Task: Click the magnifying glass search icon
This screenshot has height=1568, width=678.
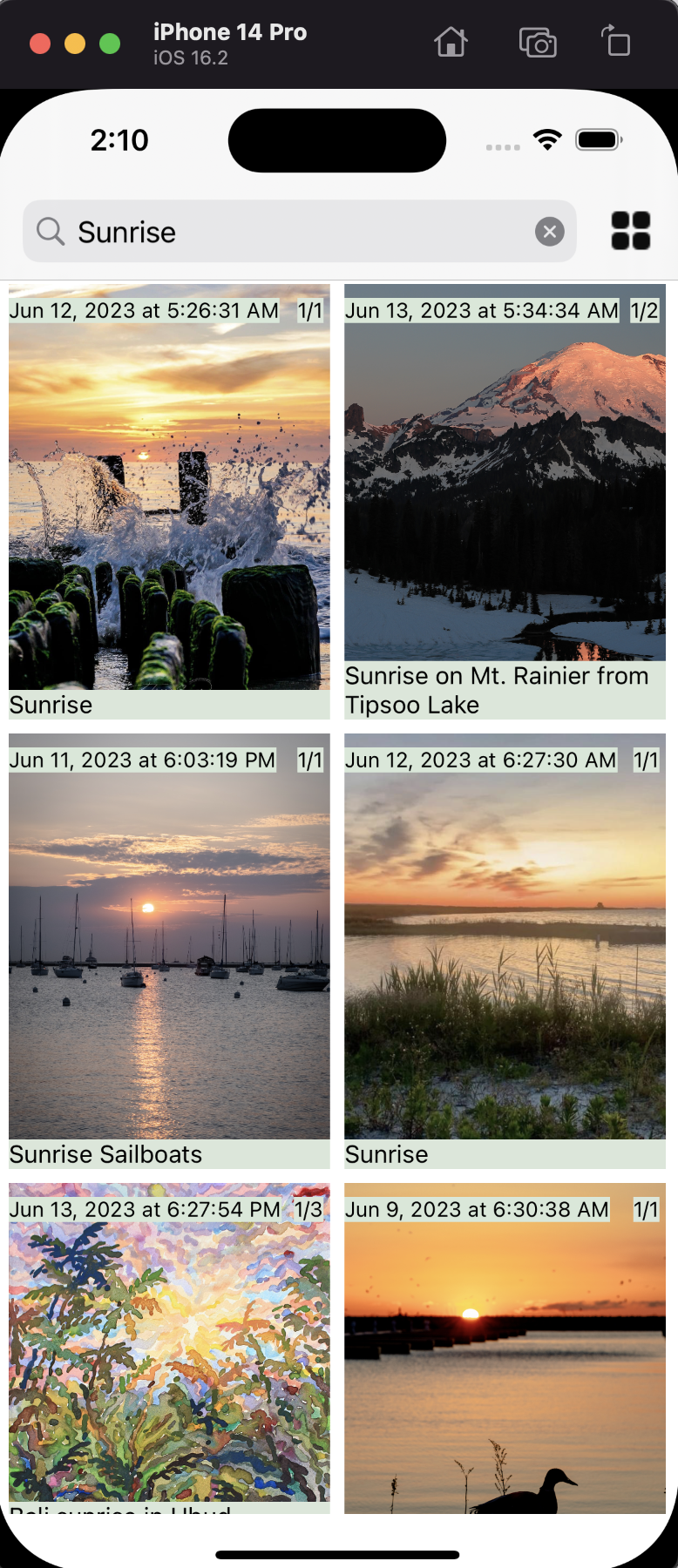Action: click(x=50, y=231)
